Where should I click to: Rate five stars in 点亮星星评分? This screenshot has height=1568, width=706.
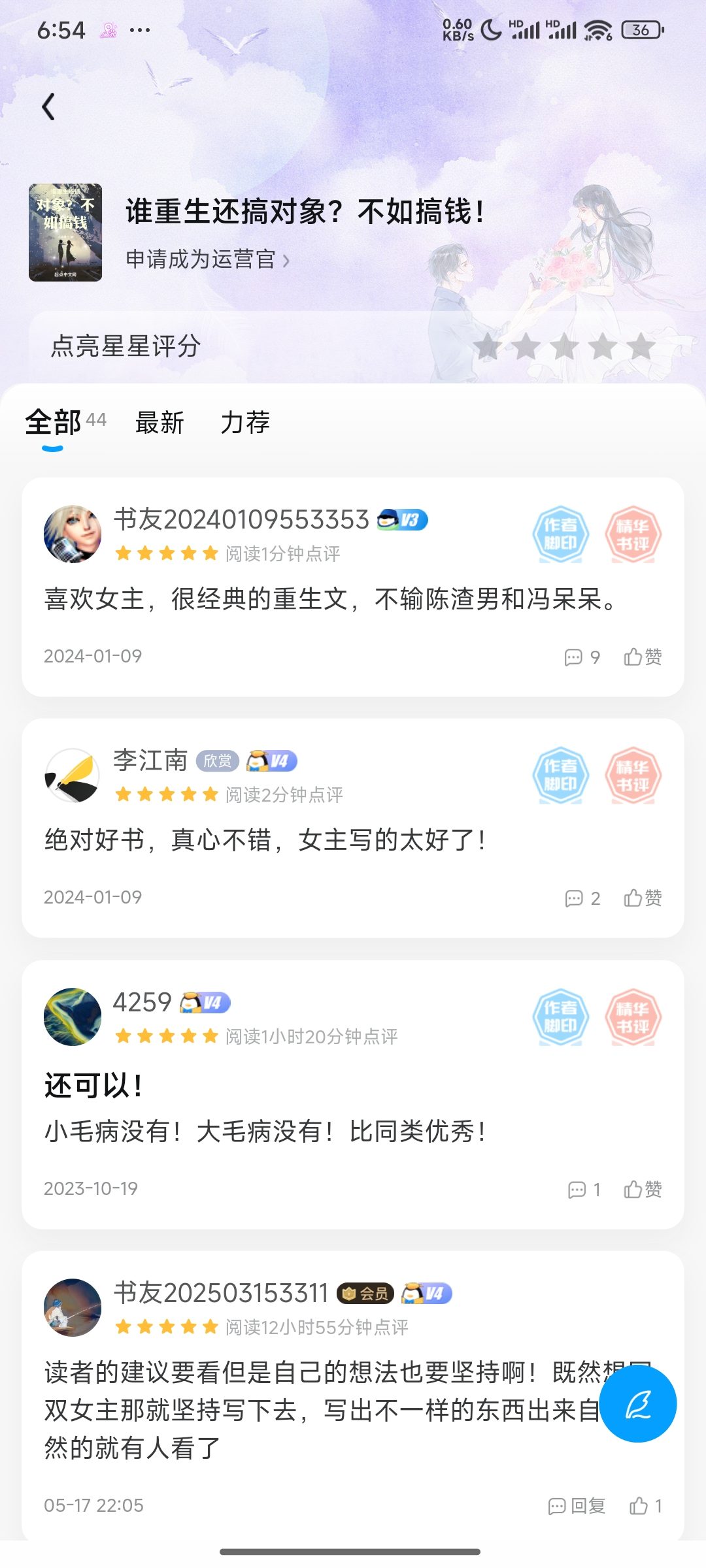[641, 347]
